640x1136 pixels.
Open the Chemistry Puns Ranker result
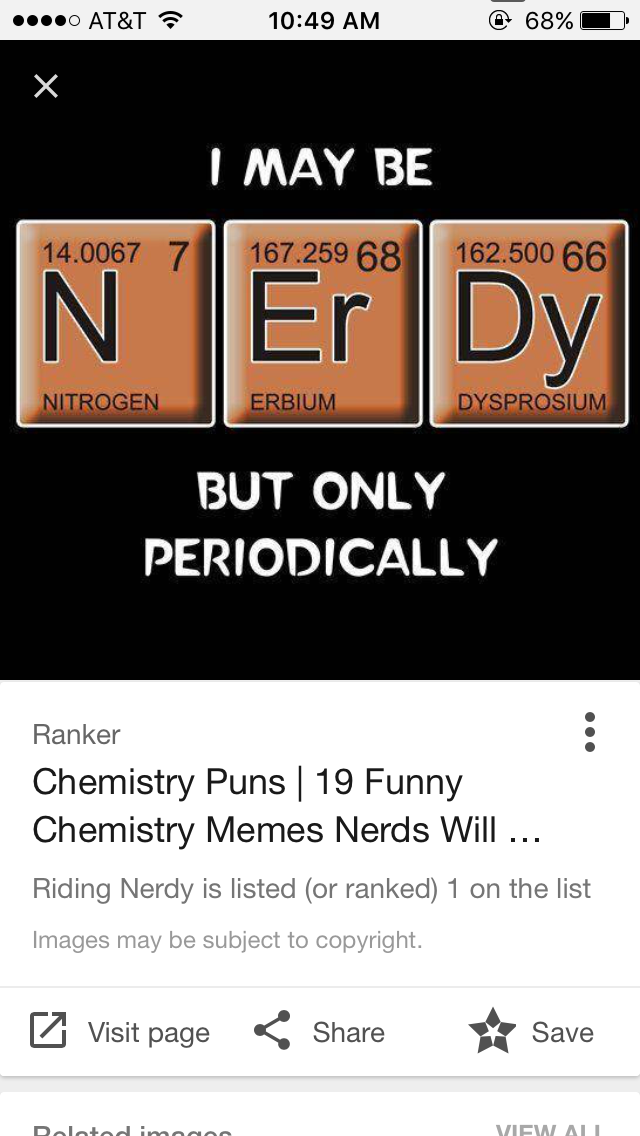286,806
